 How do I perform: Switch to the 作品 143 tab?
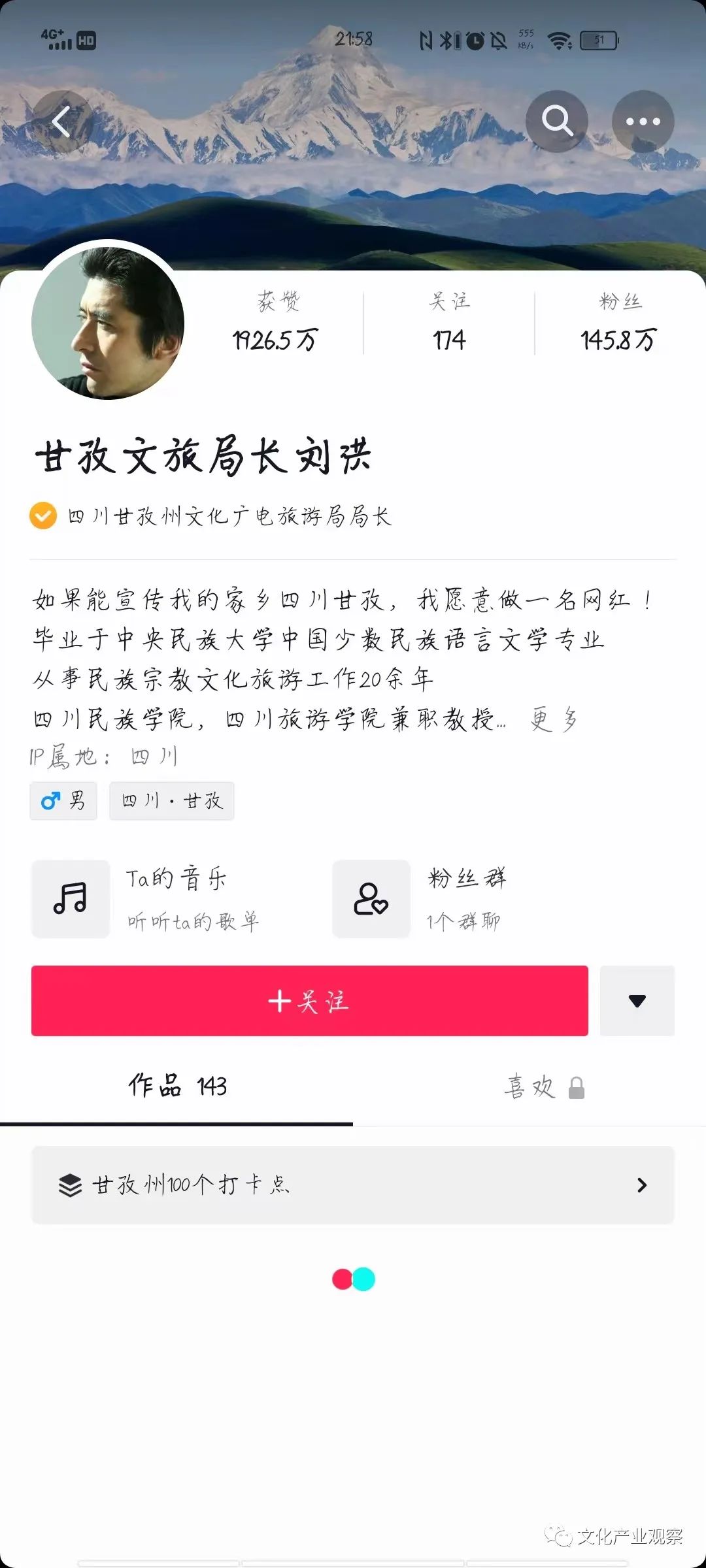tap(176, 1086)
